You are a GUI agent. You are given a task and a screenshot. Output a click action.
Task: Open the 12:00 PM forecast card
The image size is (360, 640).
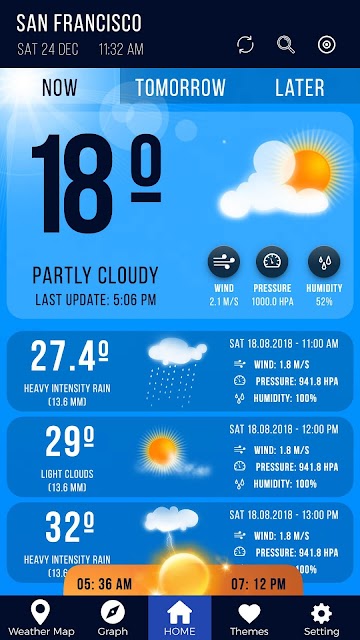[x=180, y=457]
